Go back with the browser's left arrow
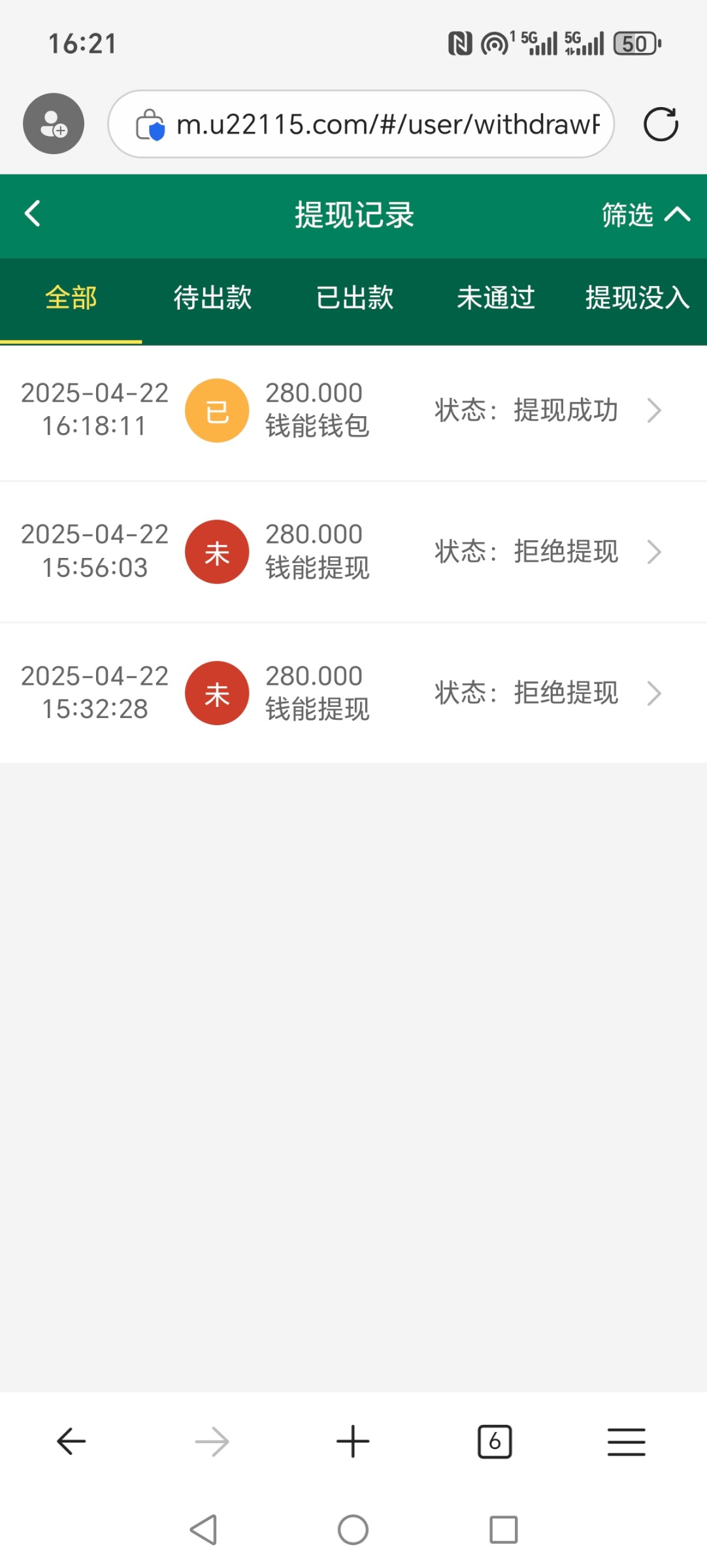 71,1441
